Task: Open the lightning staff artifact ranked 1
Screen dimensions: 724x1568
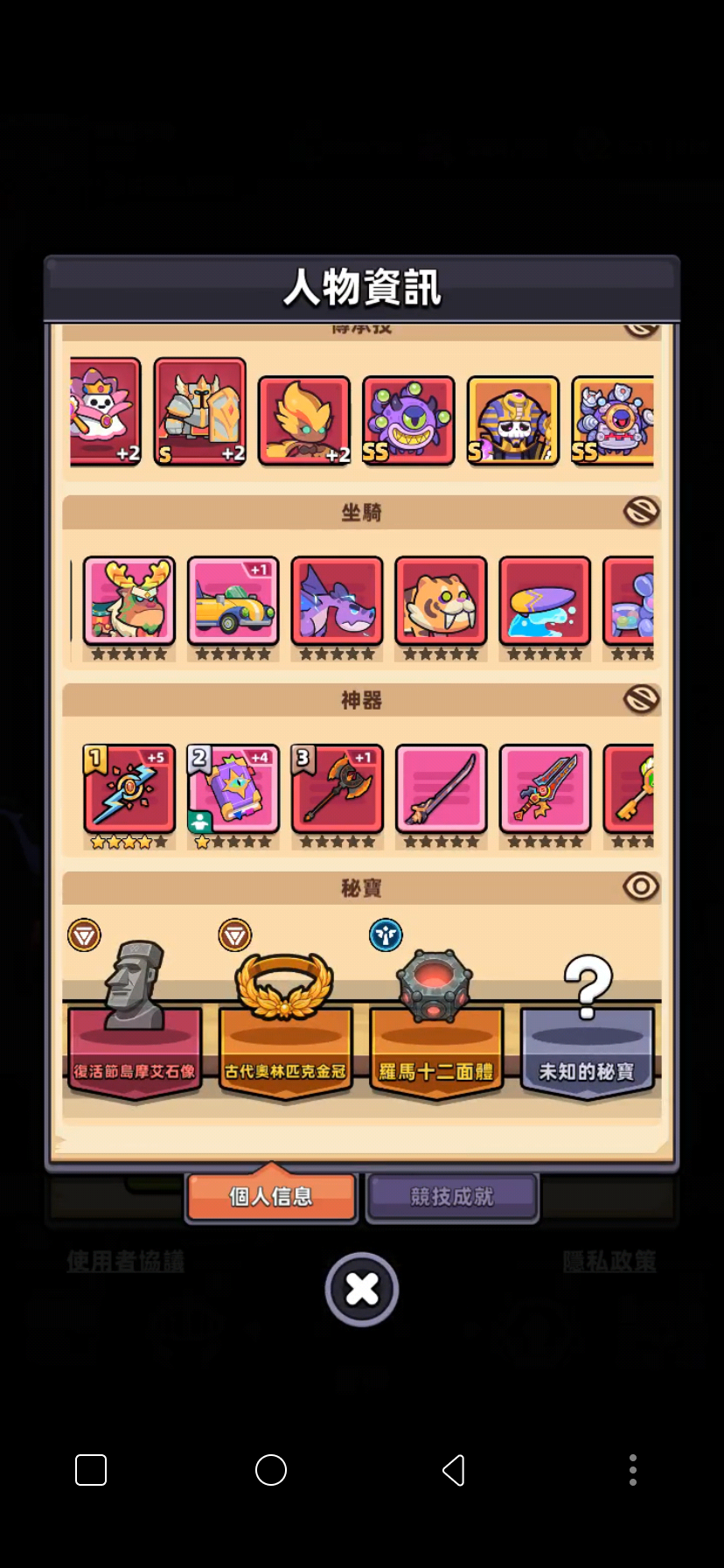Action: [129, 788]
